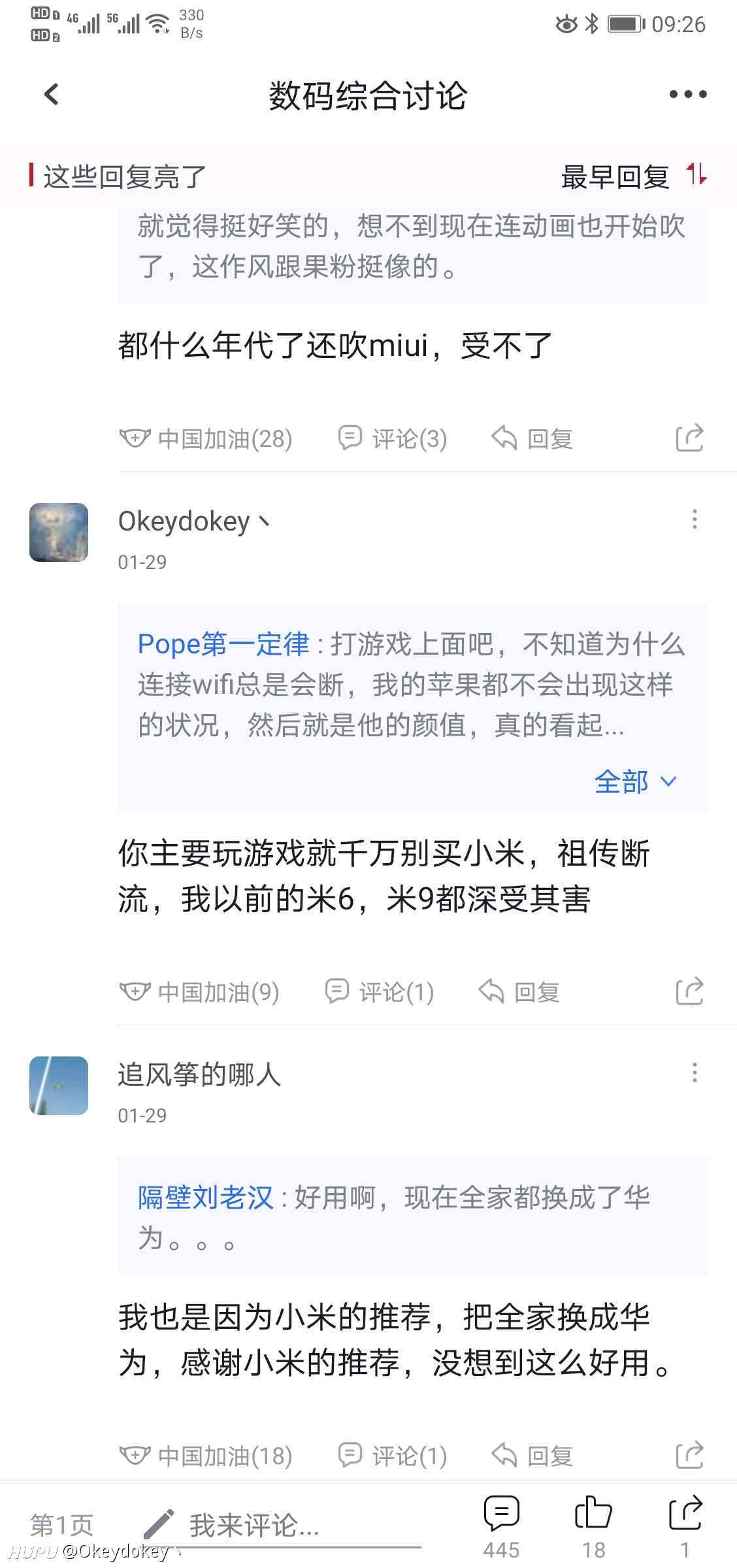Tap 中国加油(9) under Okeydokey's comment

[199, 992]
